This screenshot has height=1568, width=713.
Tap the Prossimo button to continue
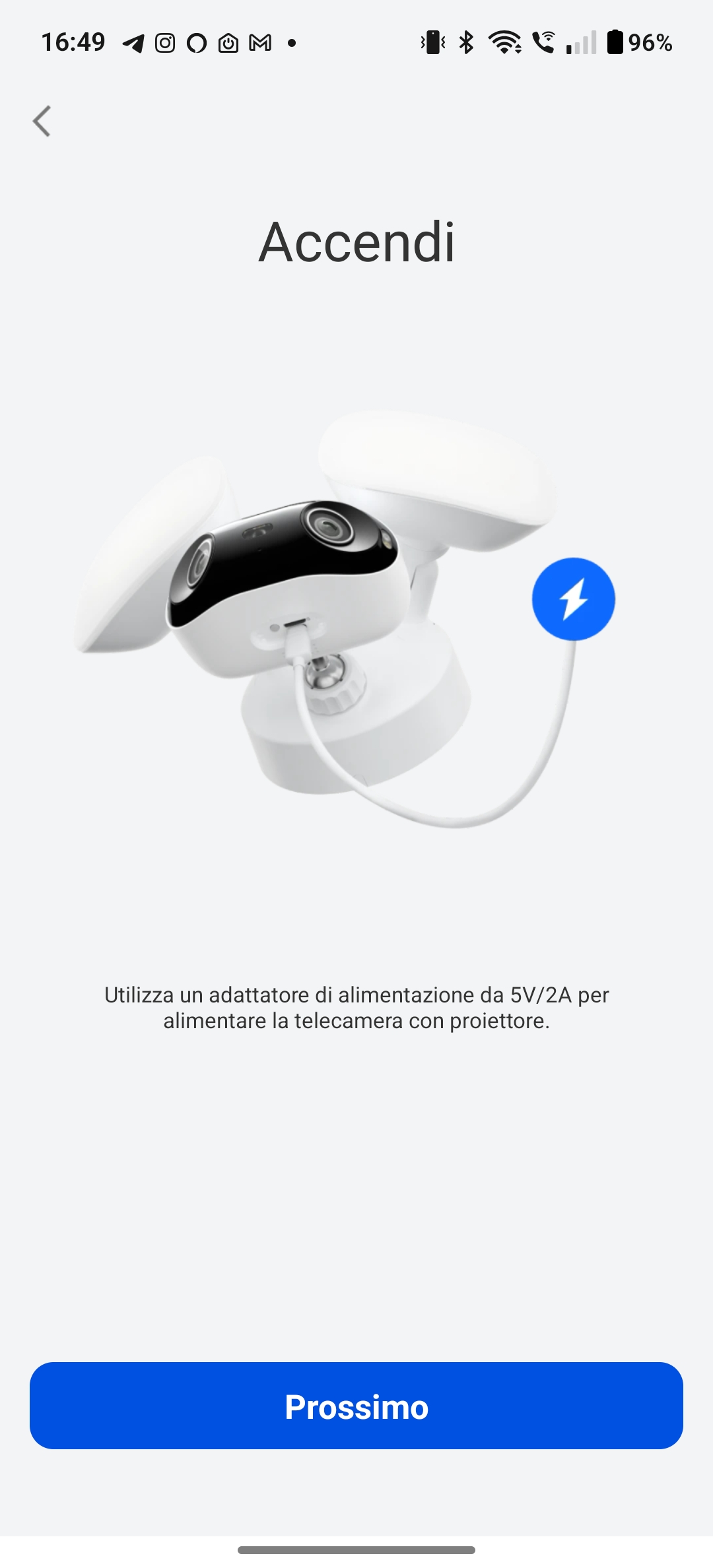[356, 1406]
